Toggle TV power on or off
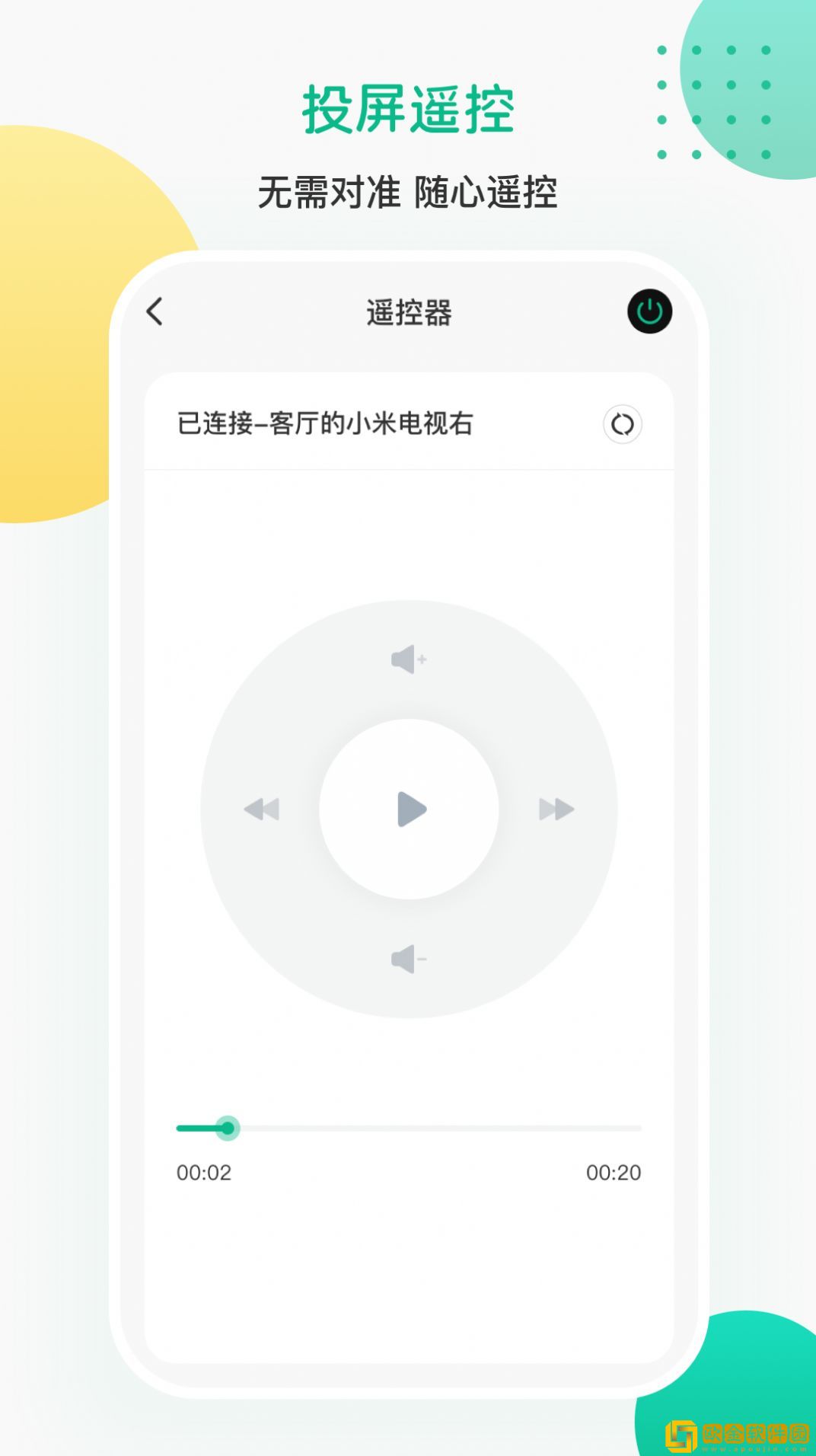Screen dimensions: 816x1456 [x=648, y=312]
